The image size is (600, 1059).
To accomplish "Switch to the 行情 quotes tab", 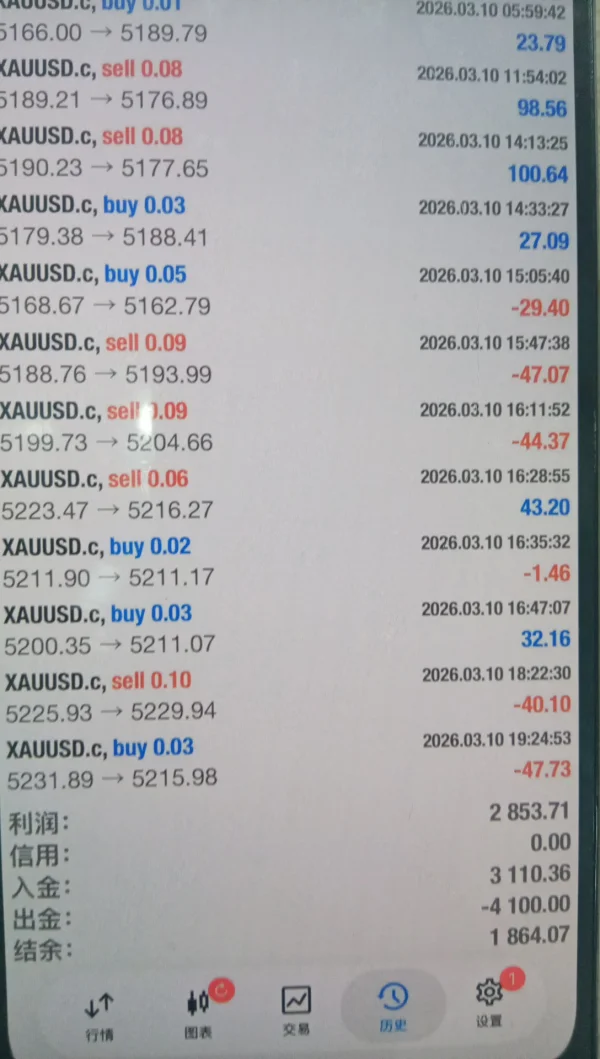I will [x=99, y=1014].
